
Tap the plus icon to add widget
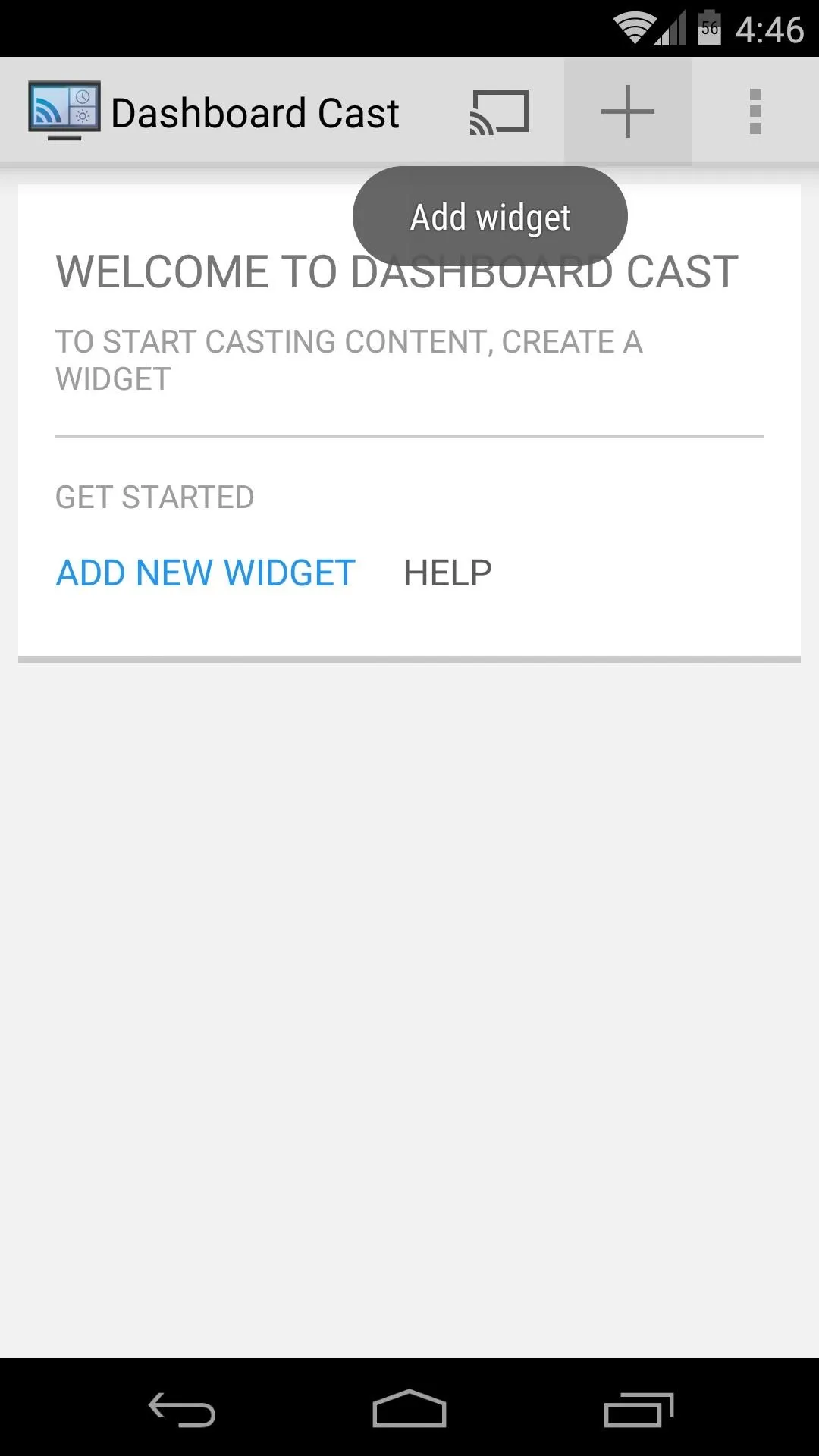[x=627, y=111]
